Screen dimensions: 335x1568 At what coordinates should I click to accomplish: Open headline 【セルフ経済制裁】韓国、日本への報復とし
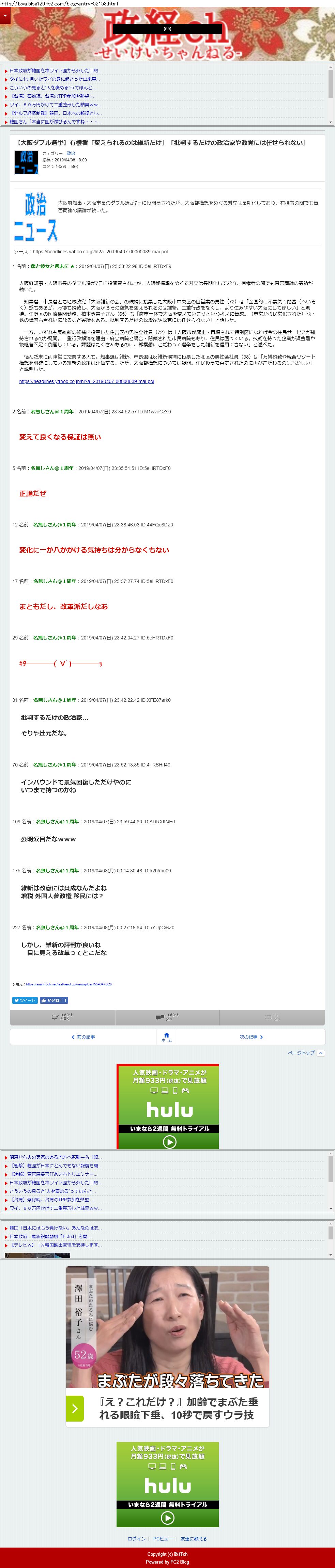pyautogui.click(x=55, y=113)
